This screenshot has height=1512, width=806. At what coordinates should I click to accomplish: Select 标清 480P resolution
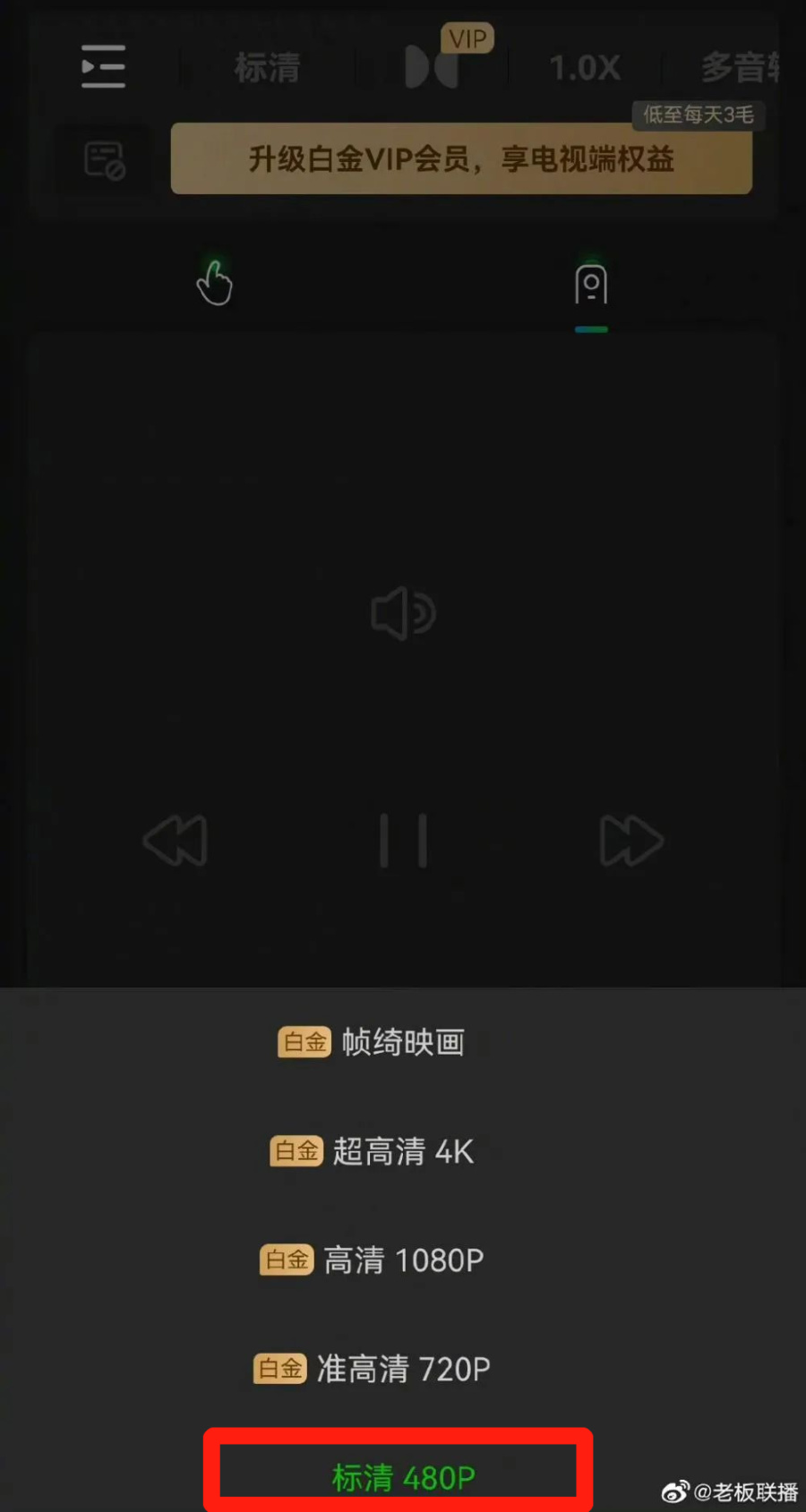[x=402, y=1477]
